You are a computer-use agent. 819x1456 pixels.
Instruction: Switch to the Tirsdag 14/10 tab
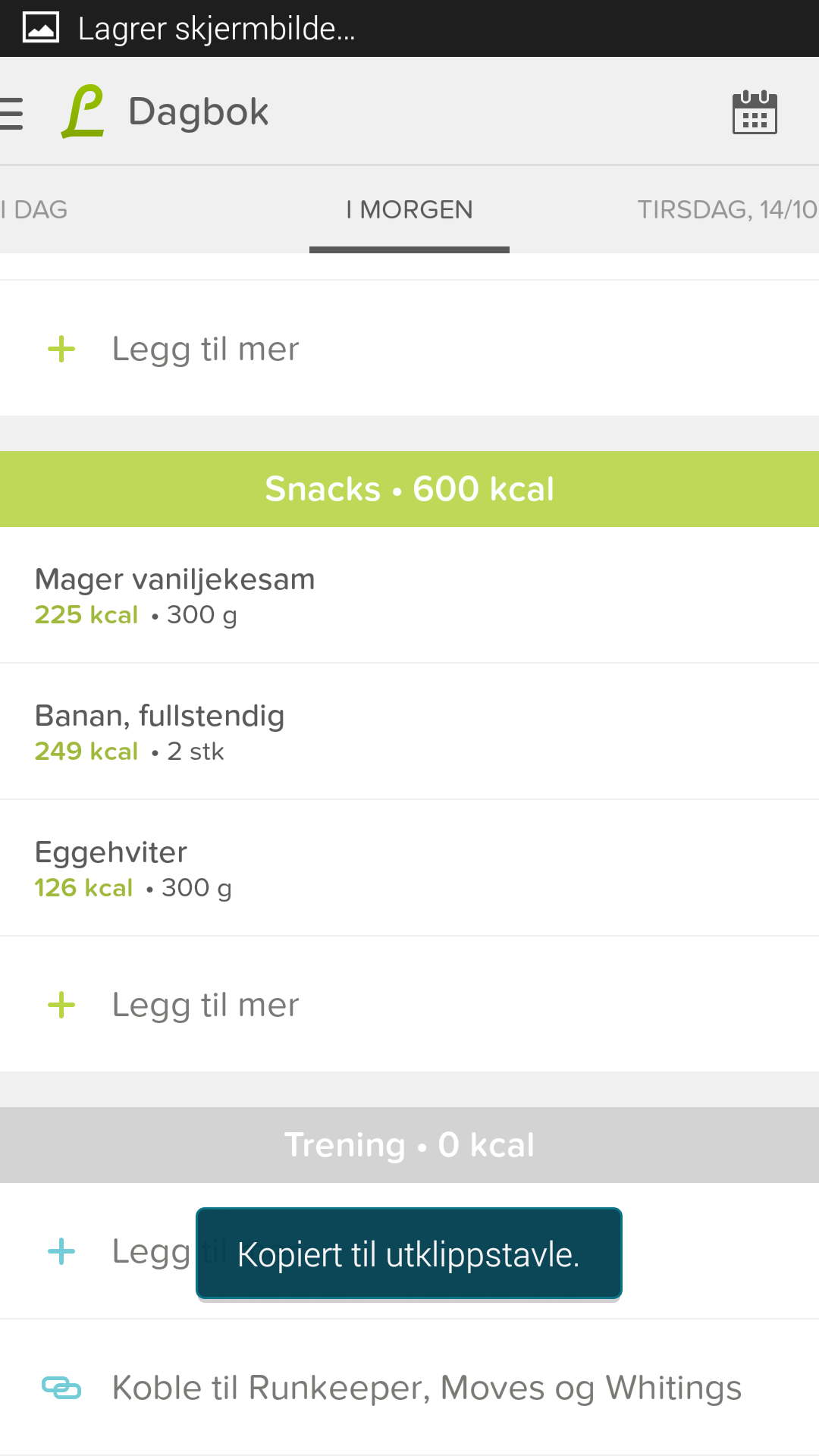pyautogui.click(x=727, y=210)
